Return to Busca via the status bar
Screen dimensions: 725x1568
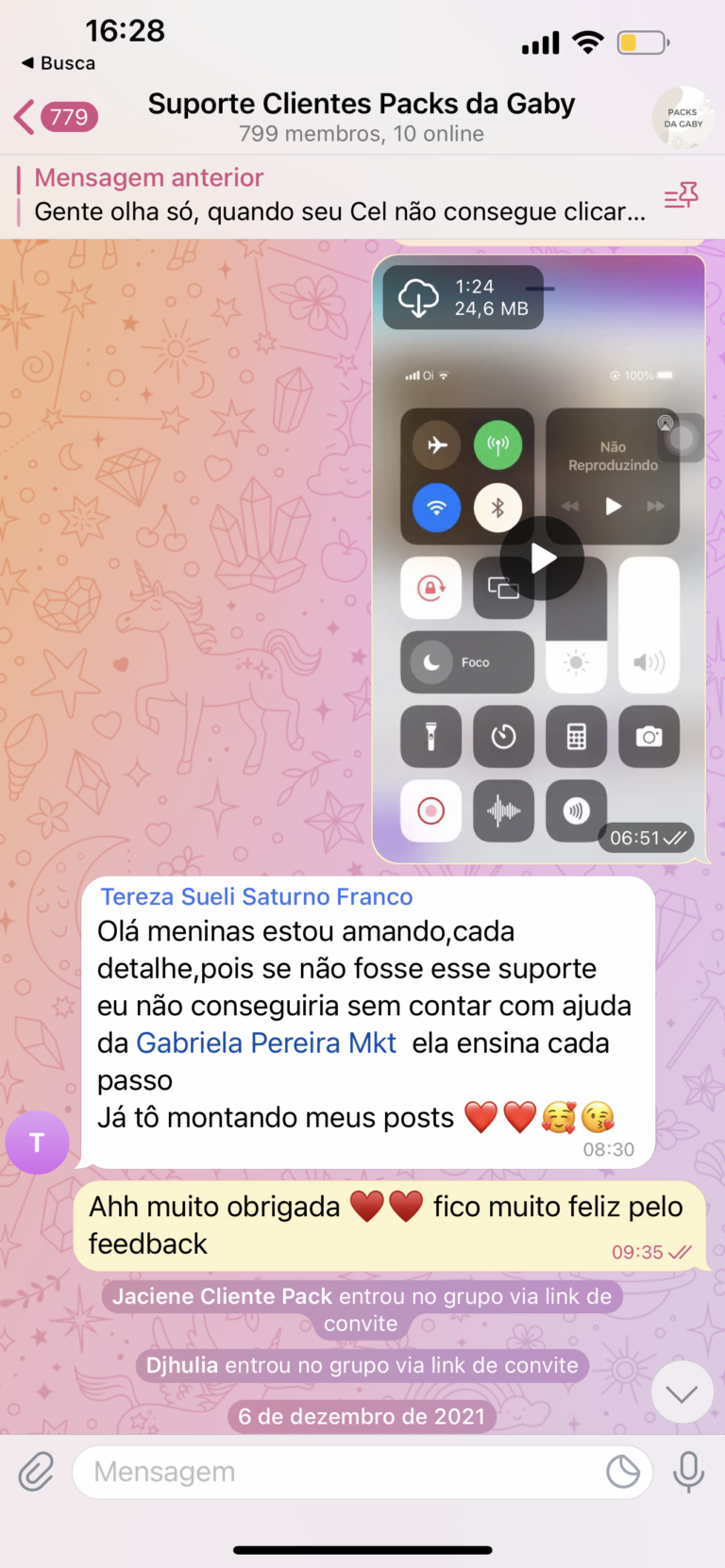point(59,63)
